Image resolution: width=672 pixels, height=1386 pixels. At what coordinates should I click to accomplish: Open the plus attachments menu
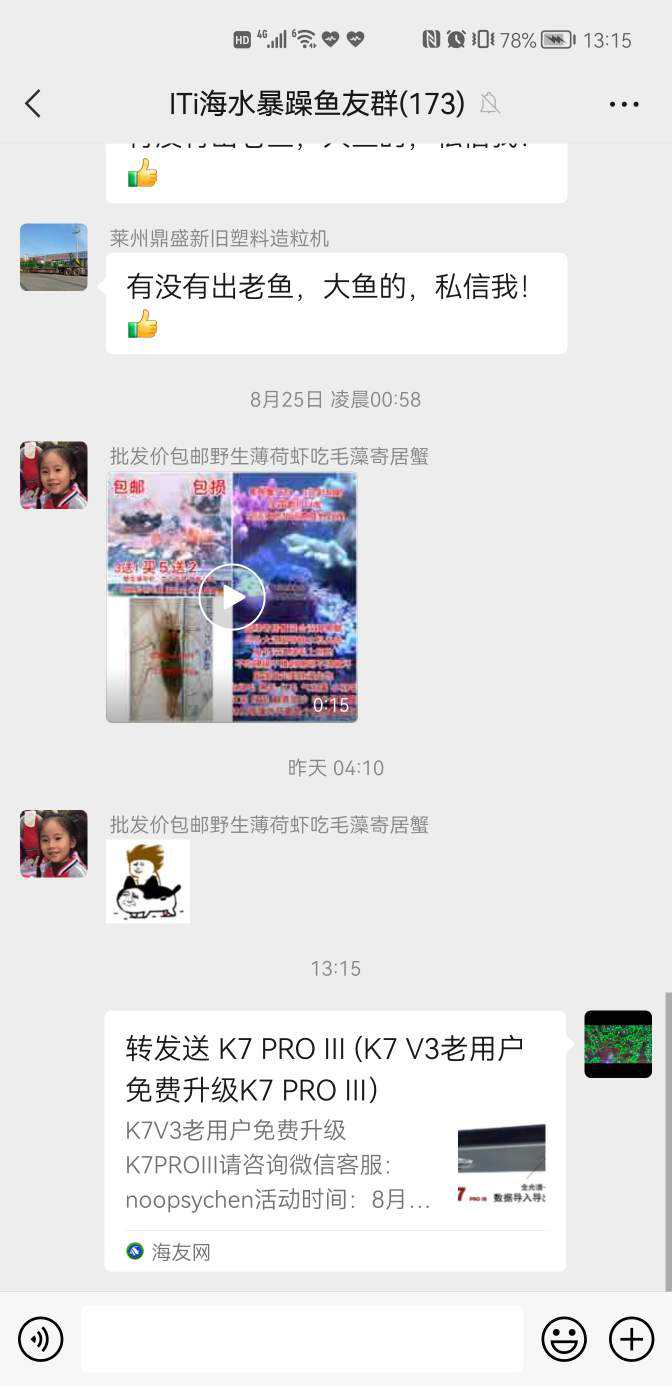(x=631, y=1339)
